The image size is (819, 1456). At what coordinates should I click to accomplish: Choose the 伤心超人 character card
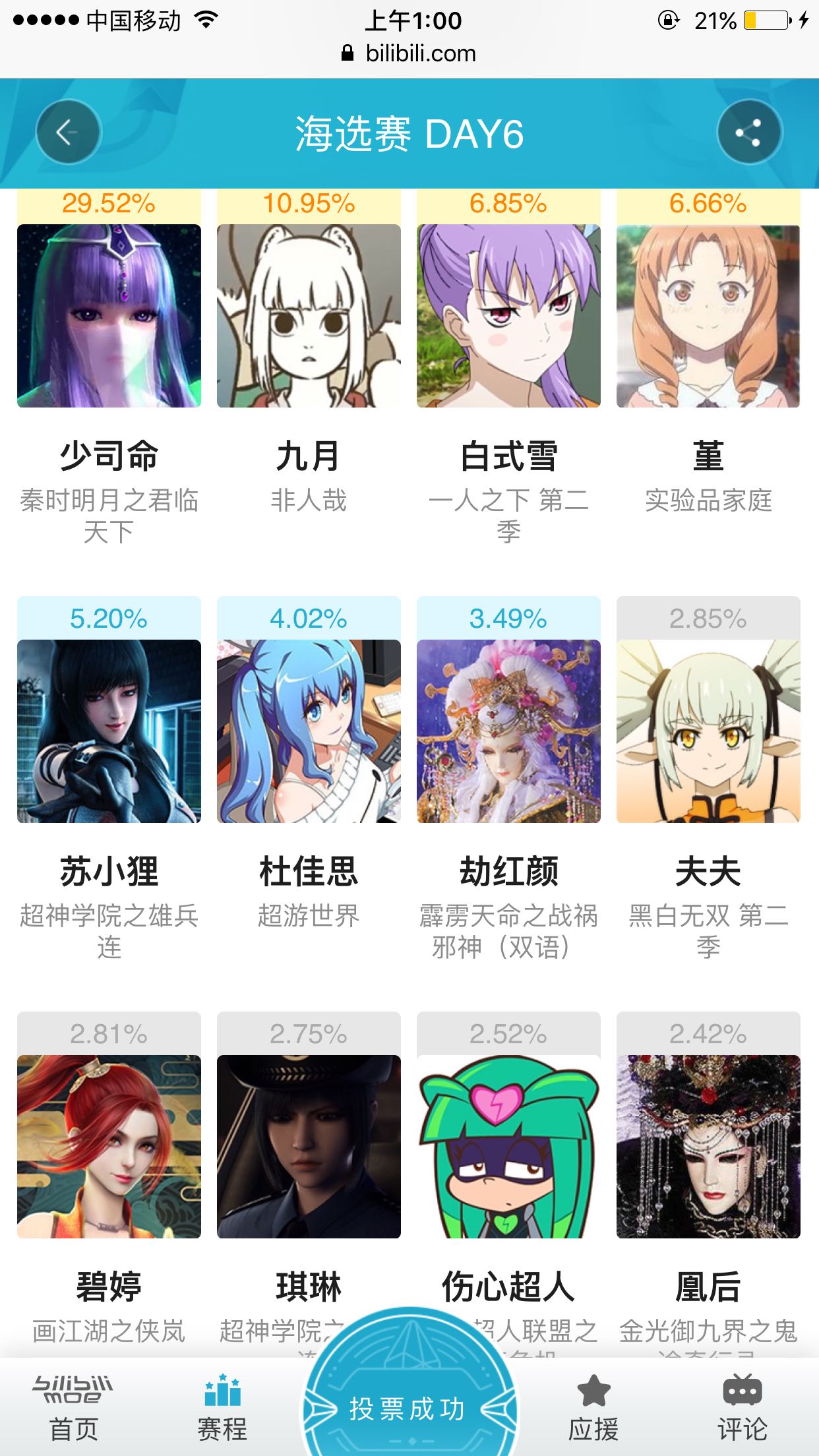(x=508, y=1147)
